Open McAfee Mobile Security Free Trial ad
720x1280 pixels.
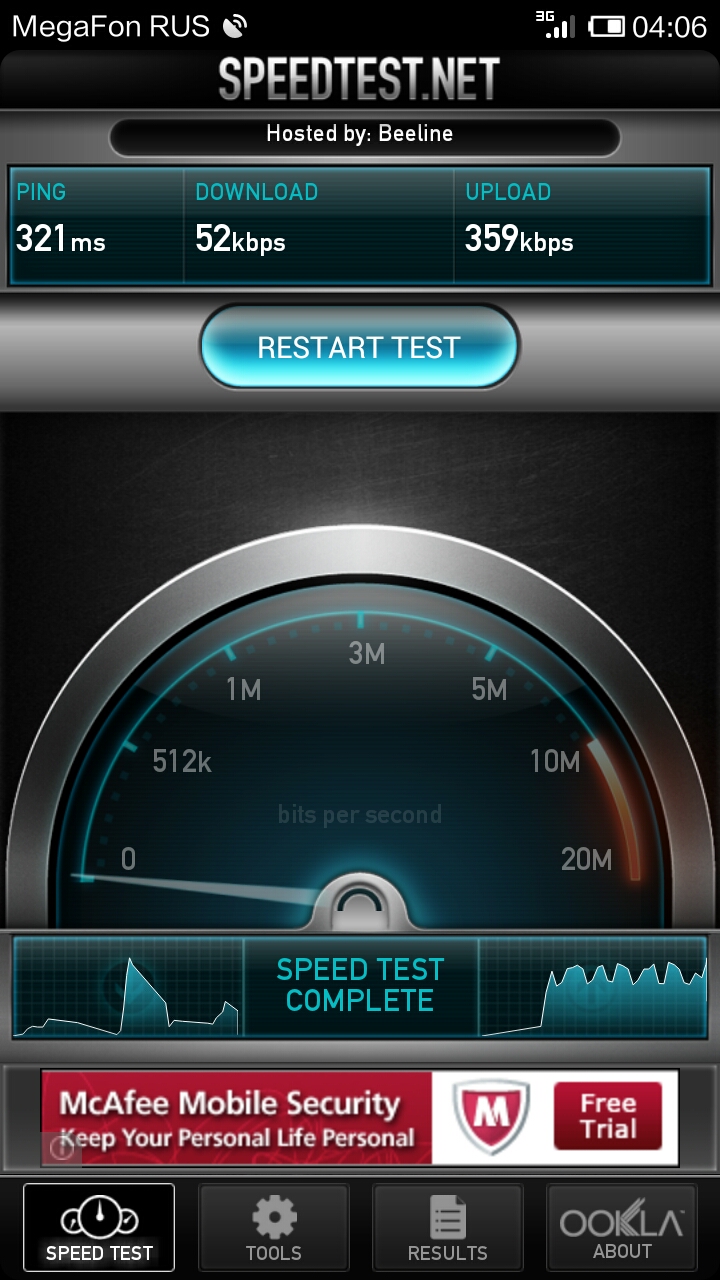[360, 1117]
